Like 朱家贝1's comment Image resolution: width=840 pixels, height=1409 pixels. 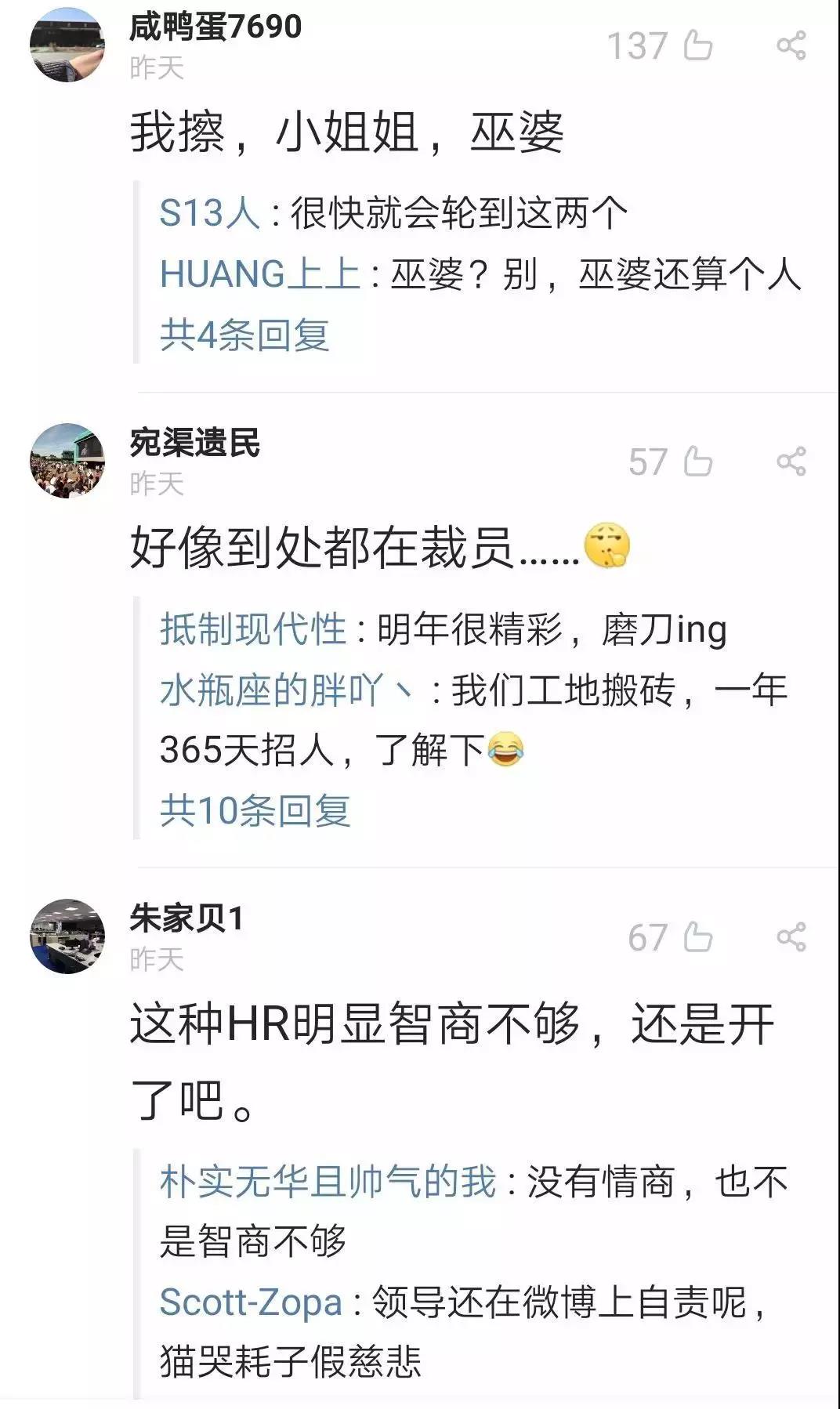(x=697, y=937)
